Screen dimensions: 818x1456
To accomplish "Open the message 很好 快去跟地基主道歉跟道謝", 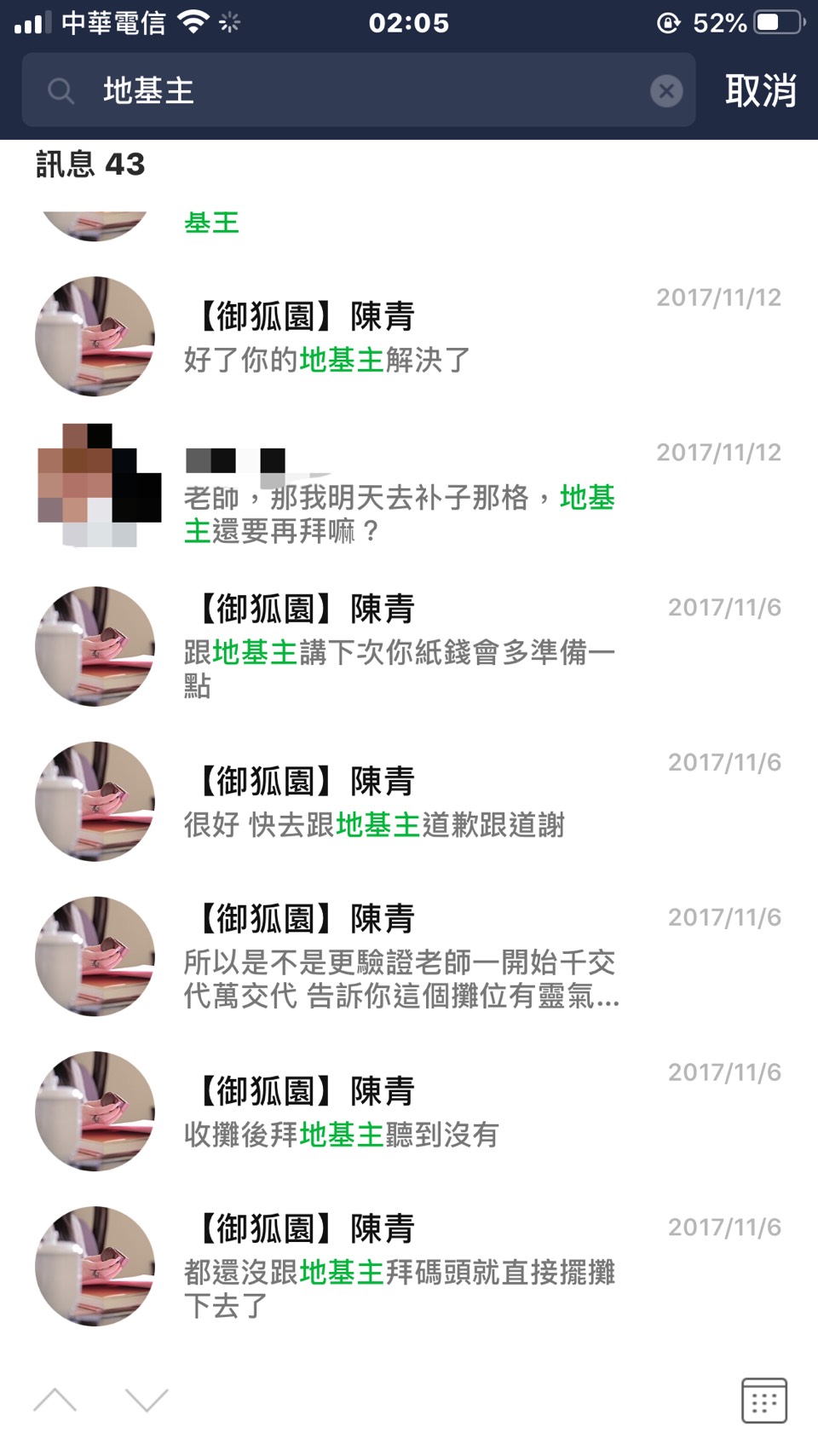I will (400, 803).
